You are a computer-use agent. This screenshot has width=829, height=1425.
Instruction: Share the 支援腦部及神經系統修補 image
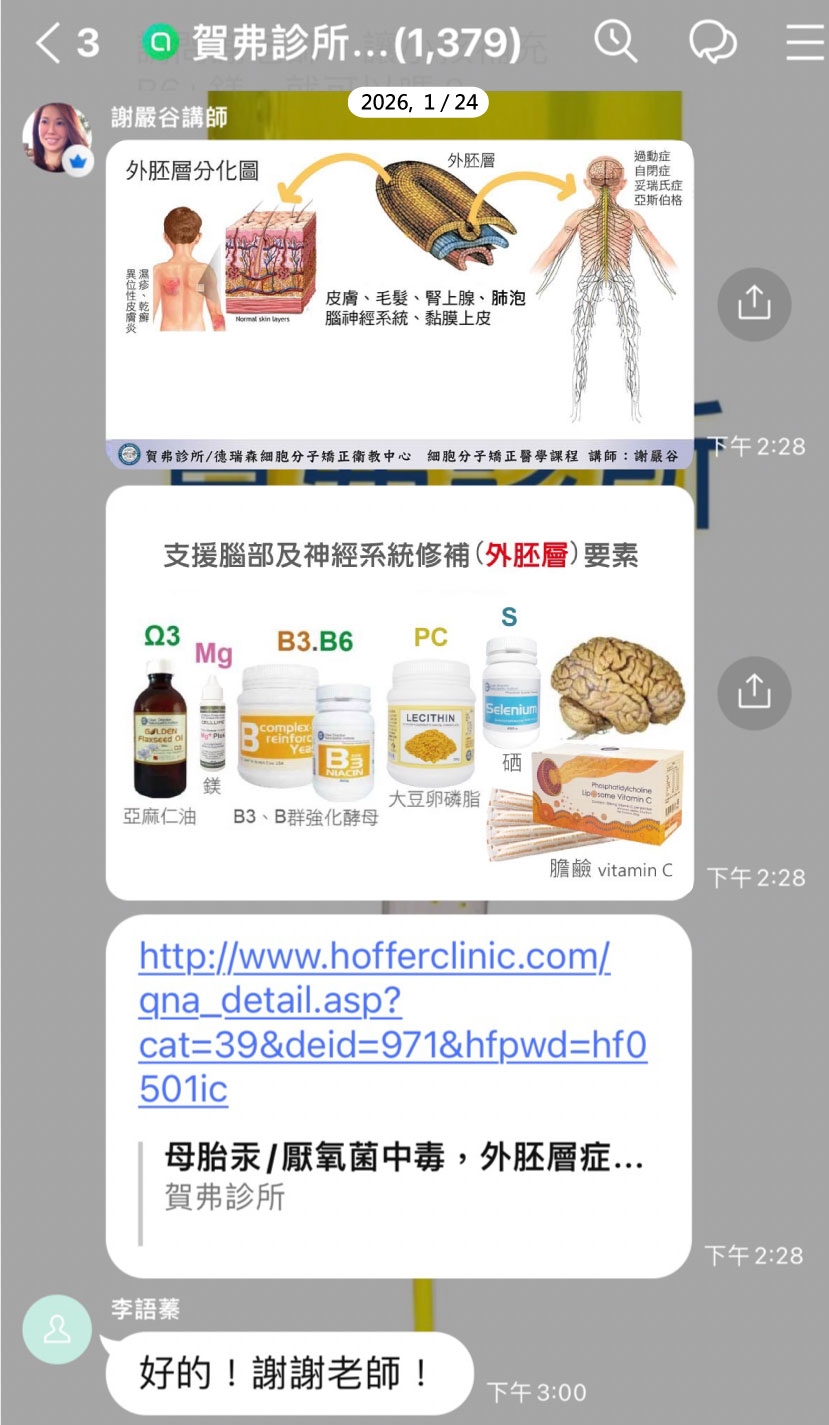coord(754,692)
